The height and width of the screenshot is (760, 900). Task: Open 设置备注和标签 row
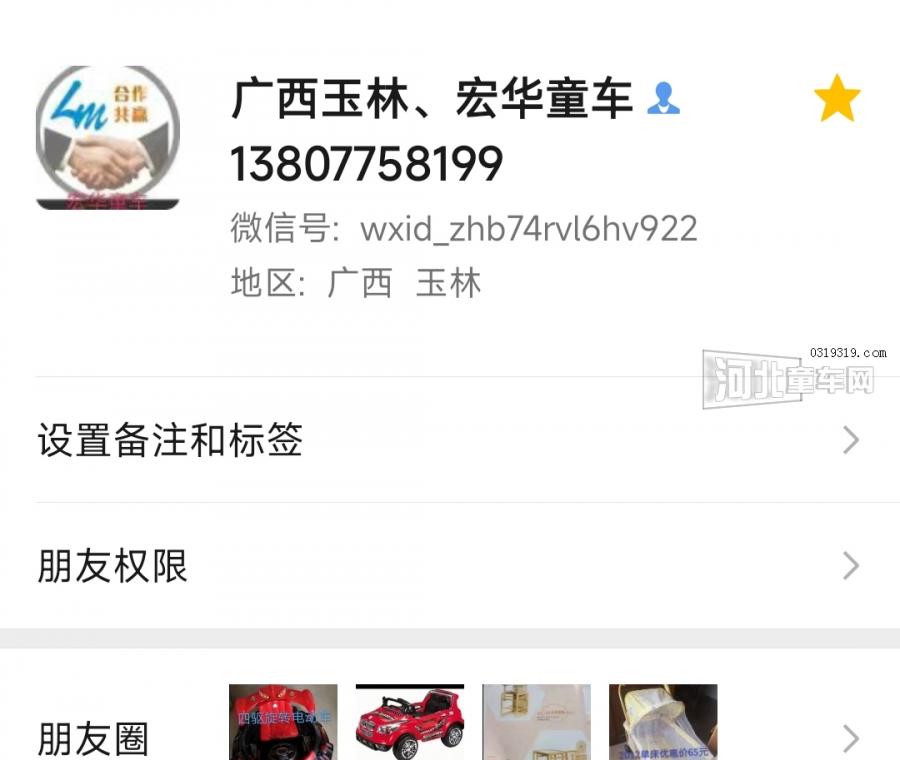[x=450, y=440]
